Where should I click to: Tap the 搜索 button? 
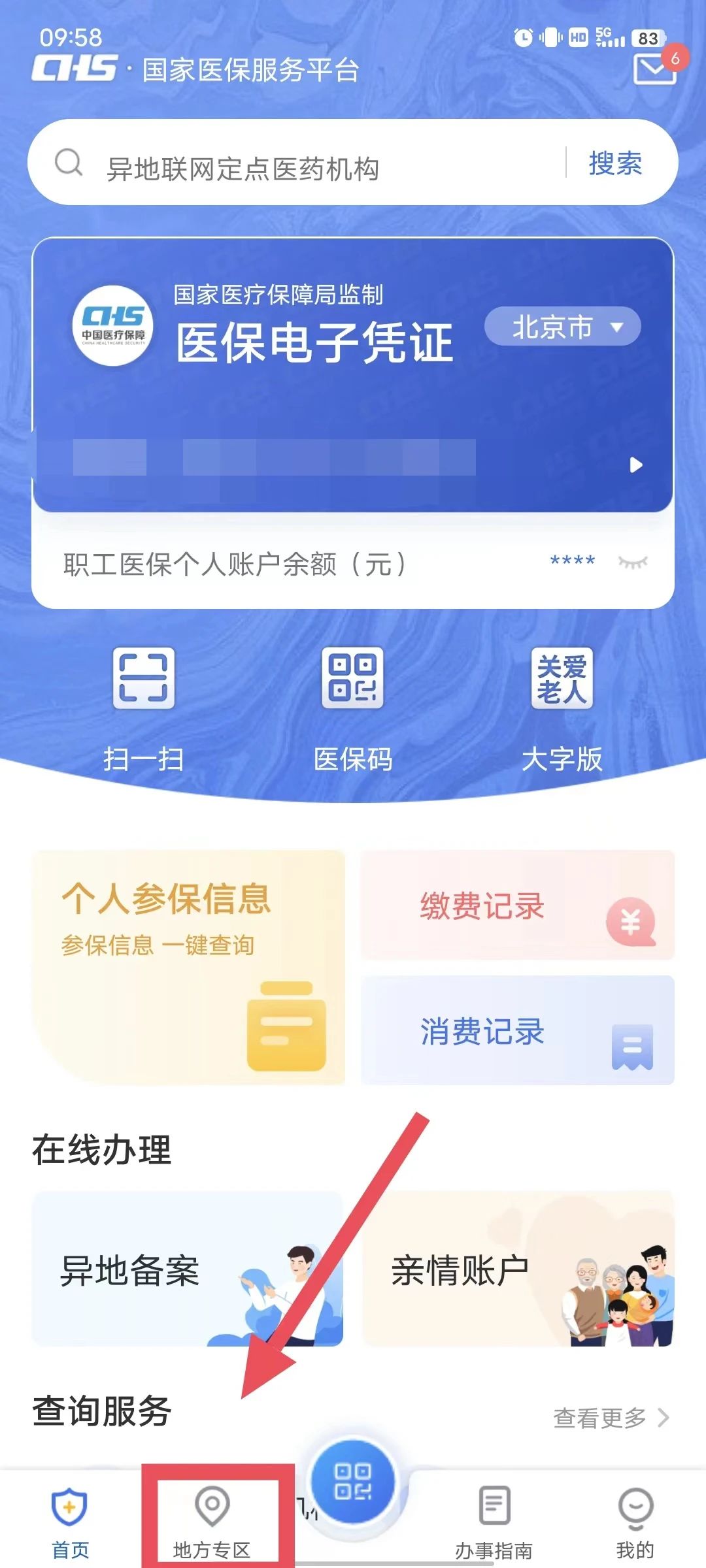(x=615, y=163)
